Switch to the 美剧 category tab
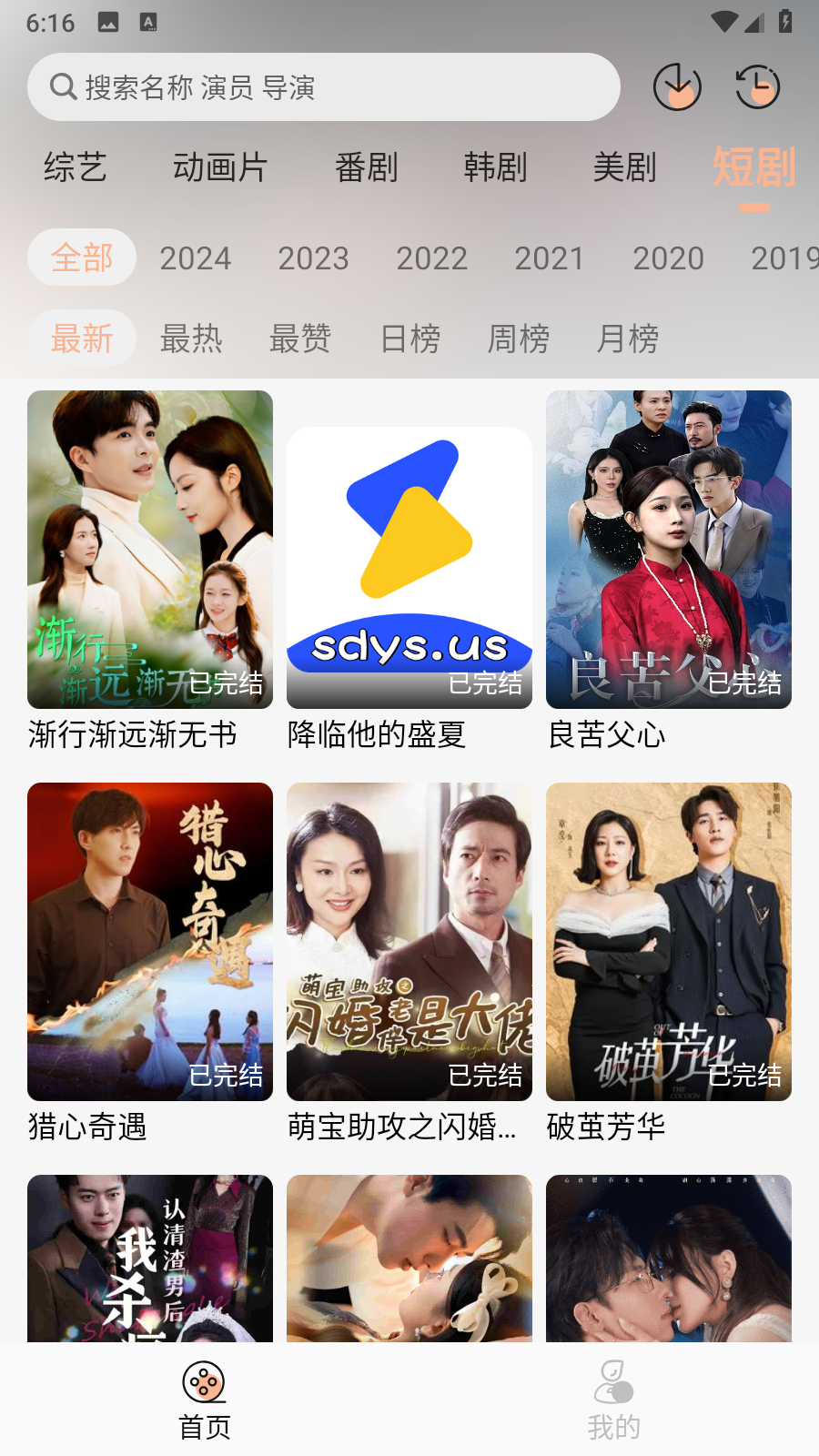The width and height of the screenshot is (819, 1456). point(625,167)
